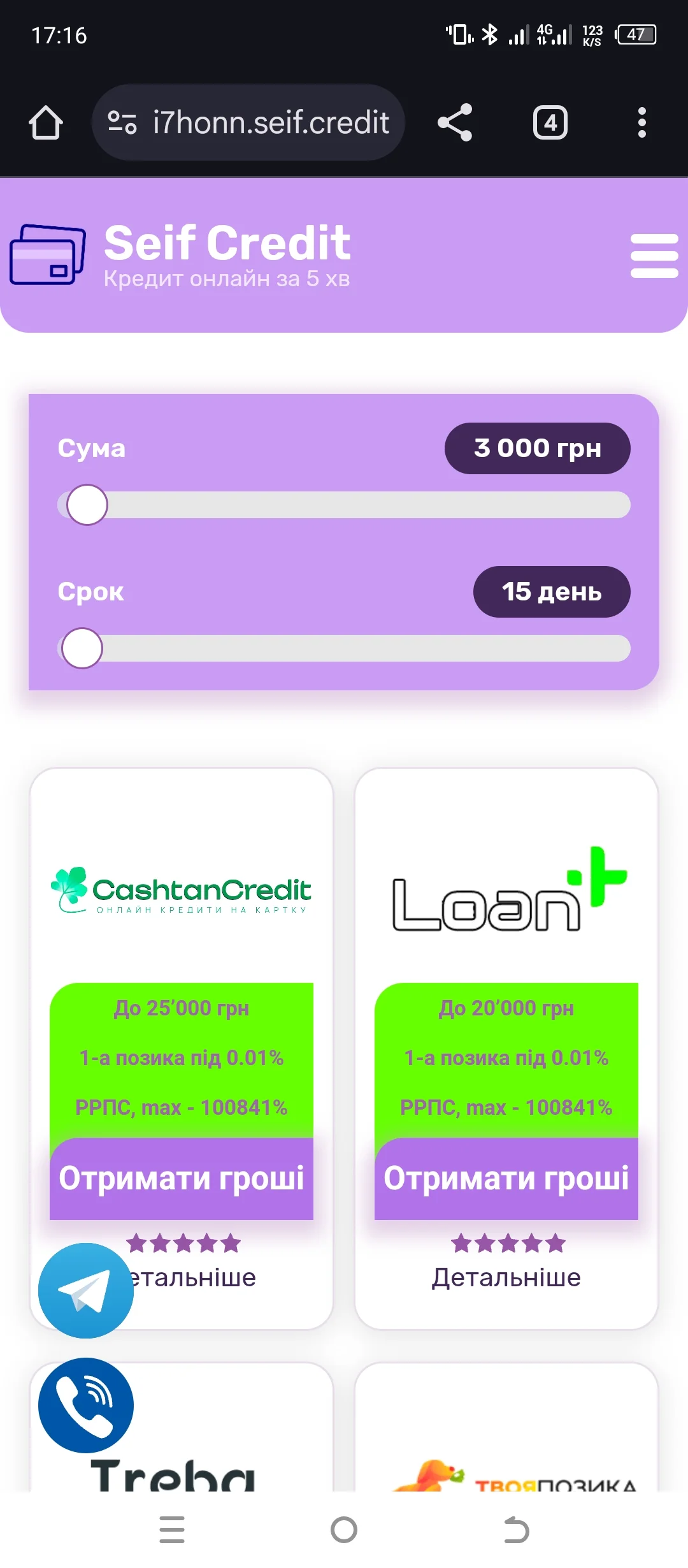The image size is (688, 1568).
Task: Open the Seif Credit hamburger menu
Action: pos(654,256)
